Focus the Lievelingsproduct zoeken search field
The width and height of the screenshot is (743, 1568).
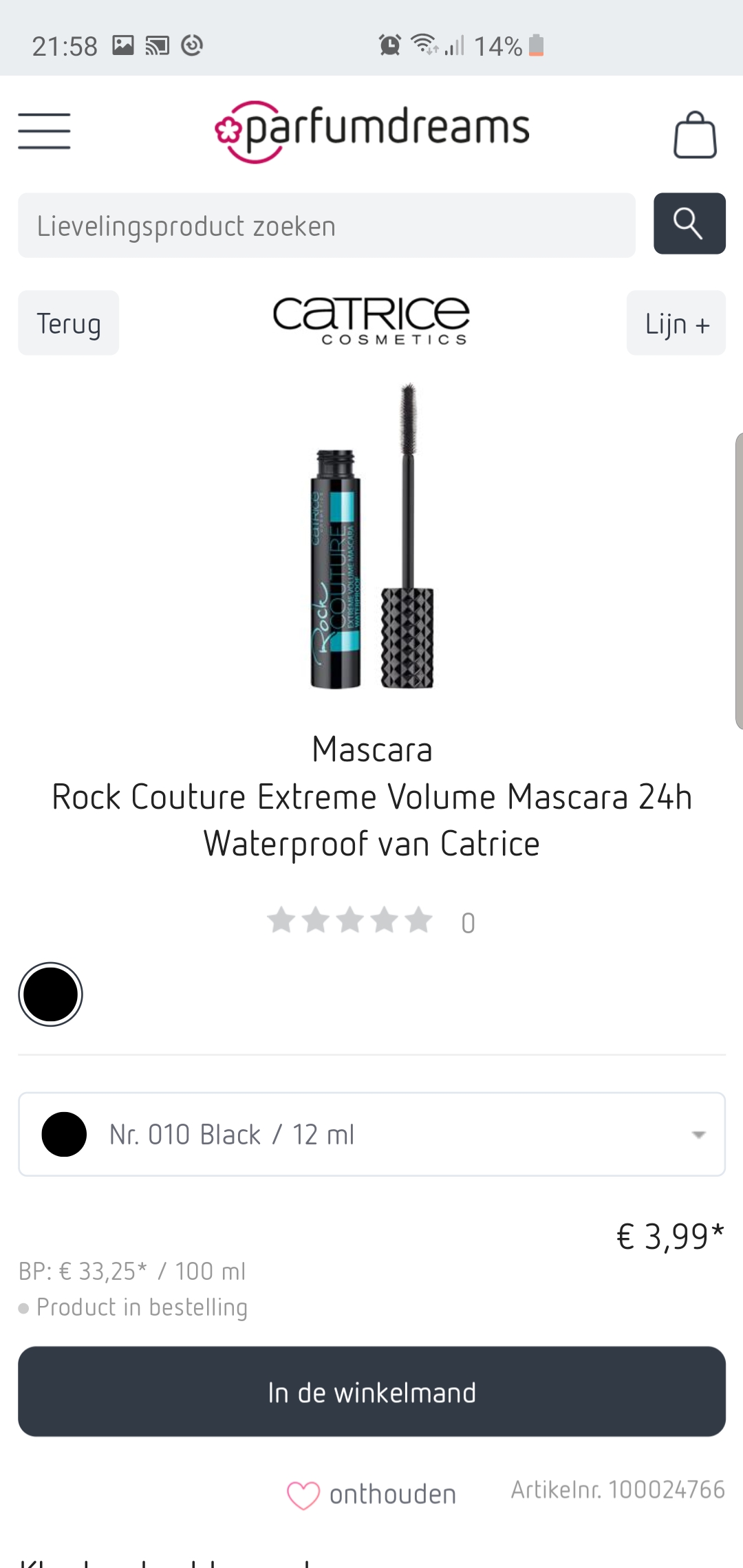(x=326, y=226)
